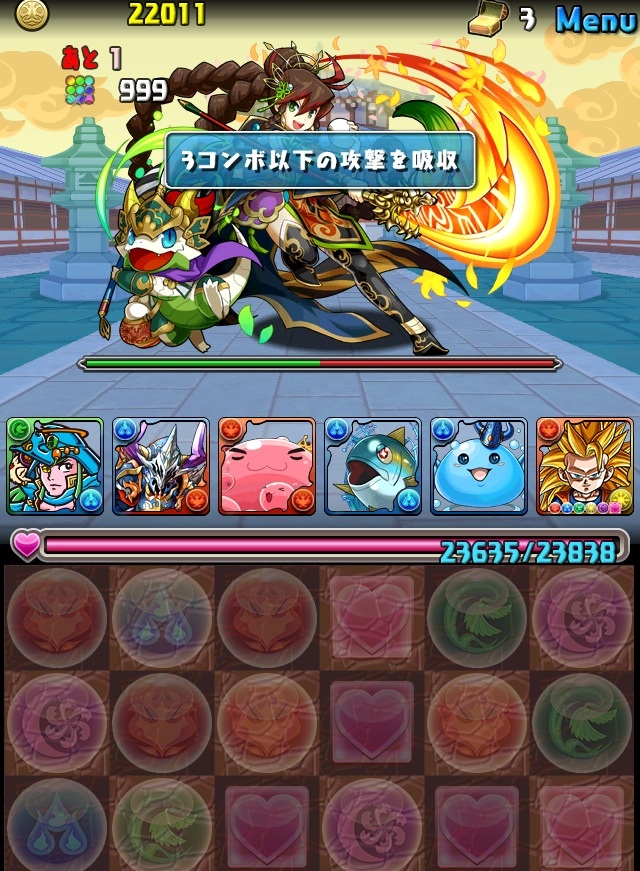Viewport: 640px width, 871px height.
Task: Open the Menu button
Action: (595, 18)
